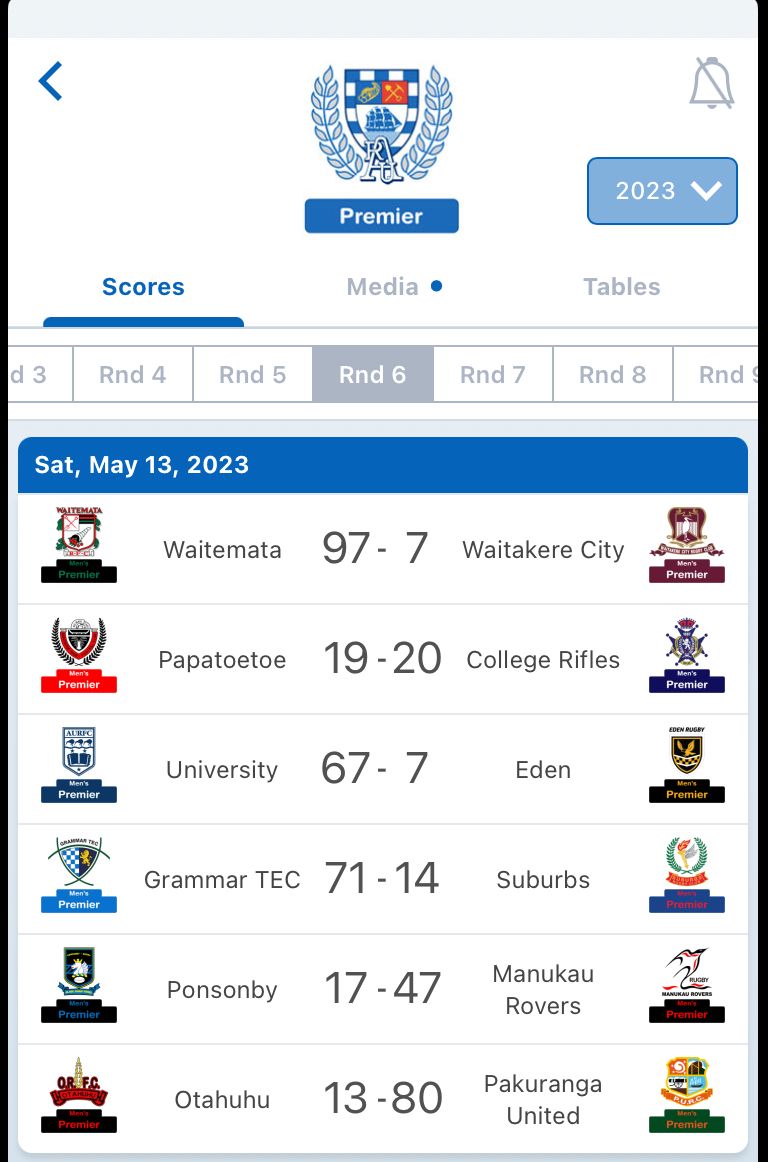Select the Scores tab
Image resolution: width=768 pixels, height=1162 pixels.
143,287
